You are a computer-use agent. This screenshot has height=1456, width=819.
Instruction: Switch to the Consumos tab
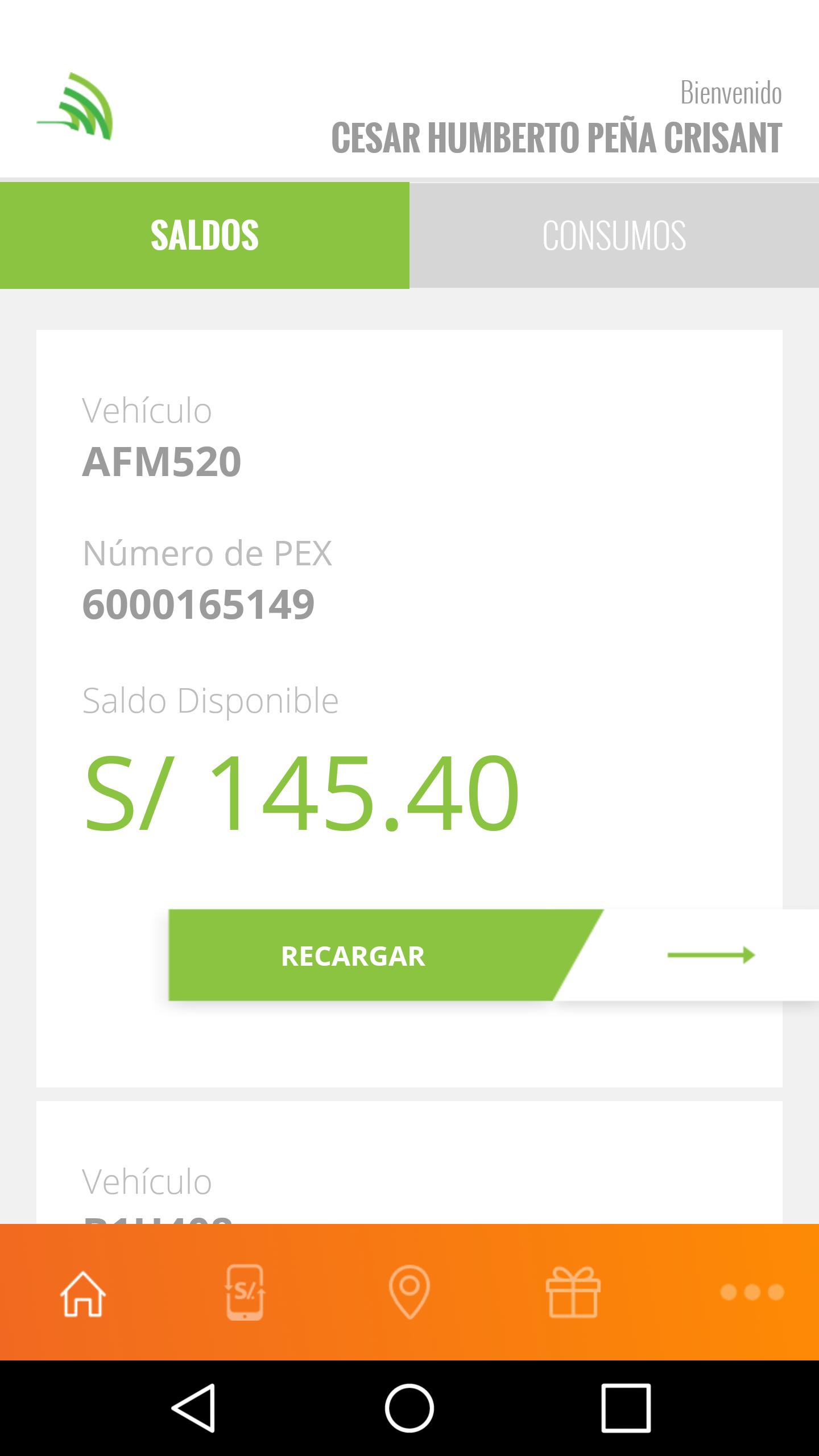[x=614, y=235]
